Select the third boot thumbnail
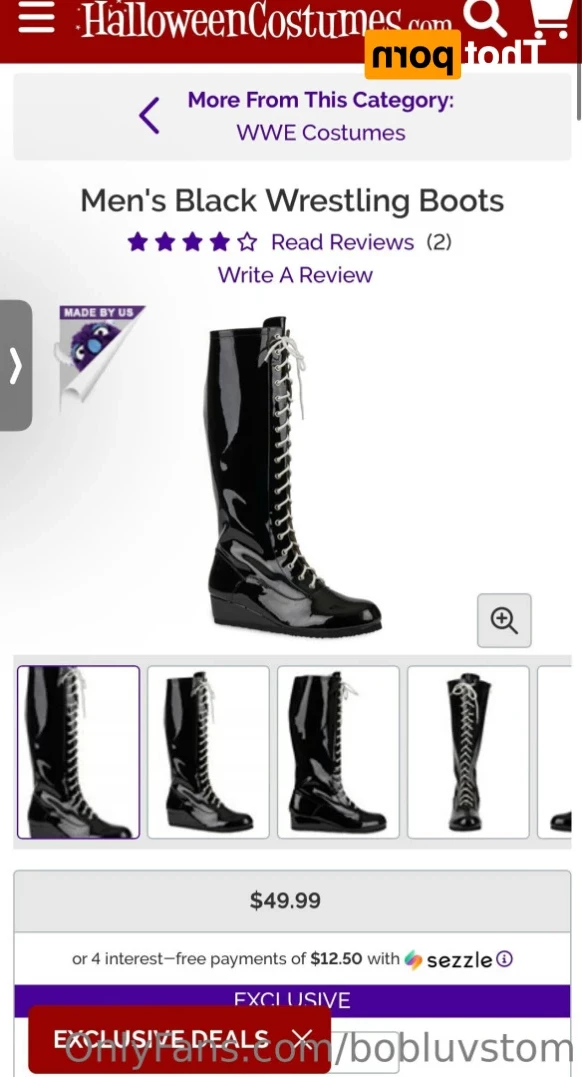The width and height of the screenshot is (582, 1077). click(x=338, y=752)
